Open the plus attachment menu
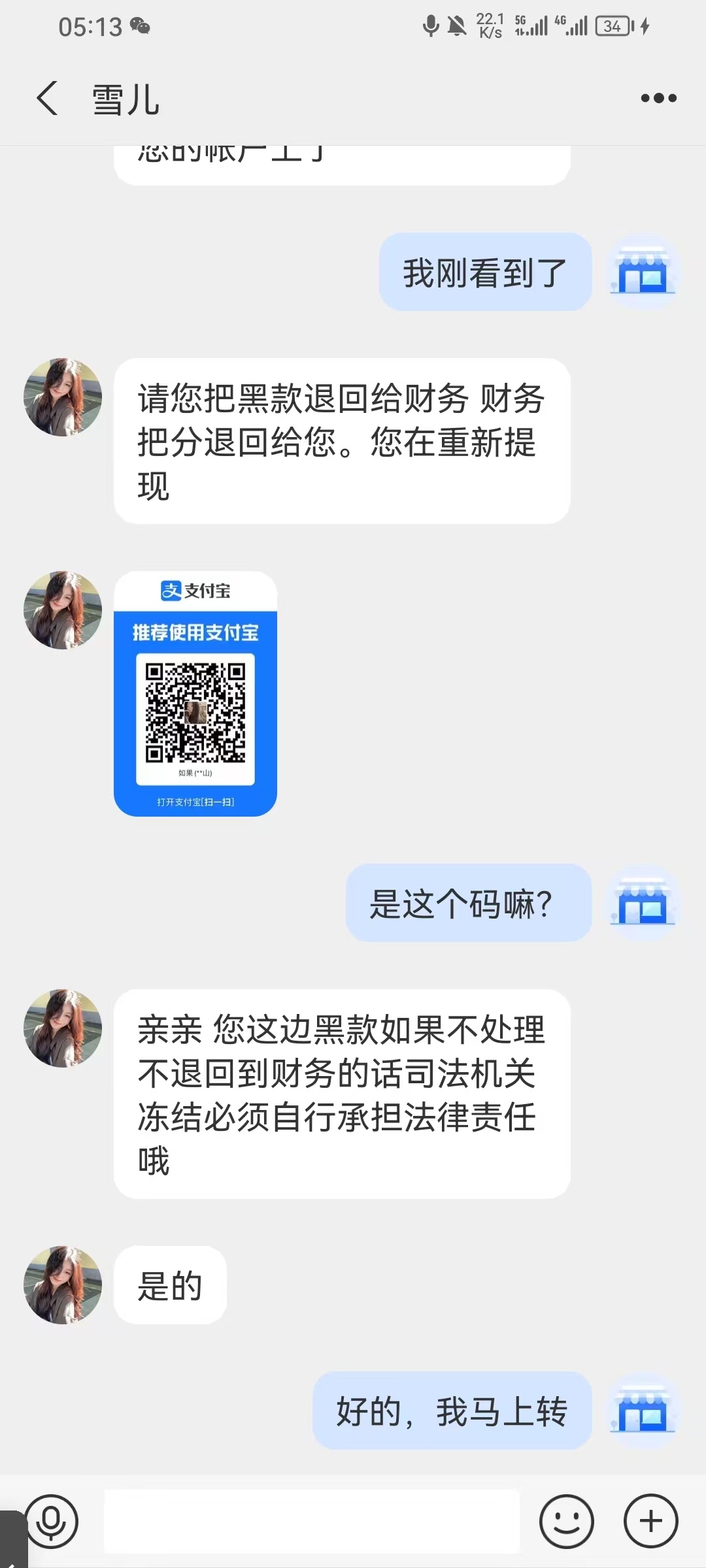The image size is (706, 1568). (x=650, y=1522)
